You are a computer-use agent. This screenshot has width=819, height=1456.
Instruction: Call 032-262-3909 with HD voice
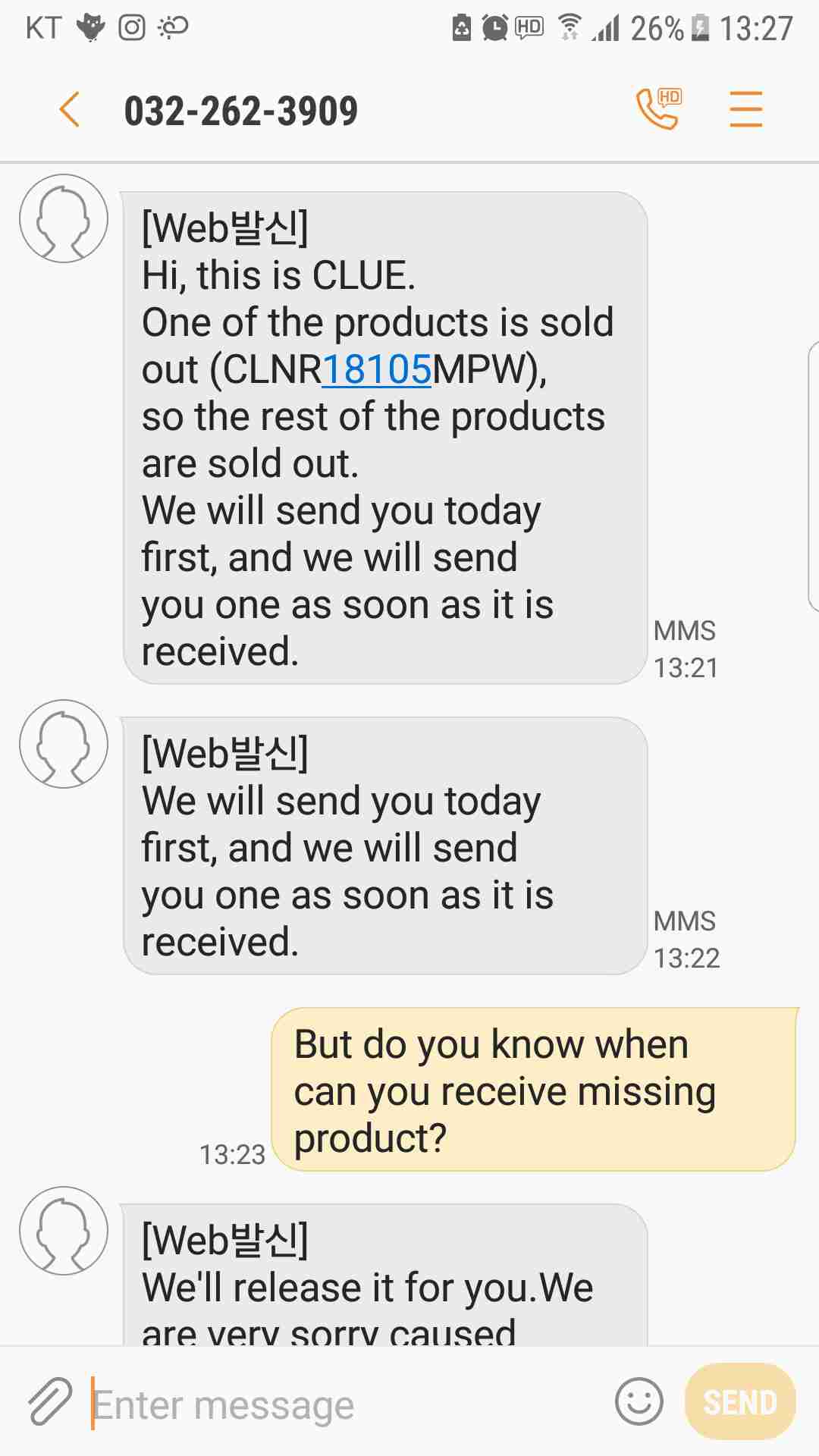pyautogui.click(x=658, y=109)
